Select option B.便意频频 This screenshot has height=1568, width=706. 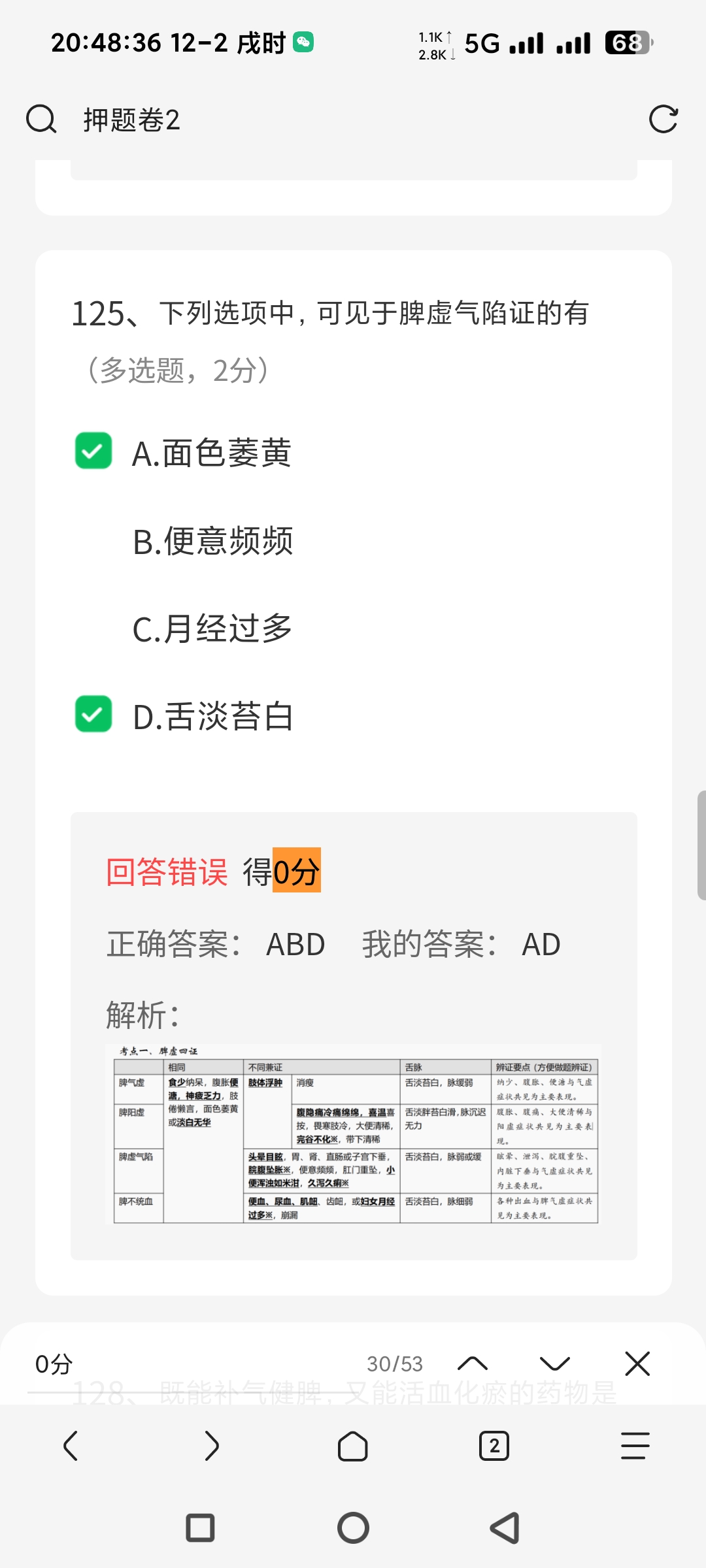pyautogui.click(x=212, y=542)
